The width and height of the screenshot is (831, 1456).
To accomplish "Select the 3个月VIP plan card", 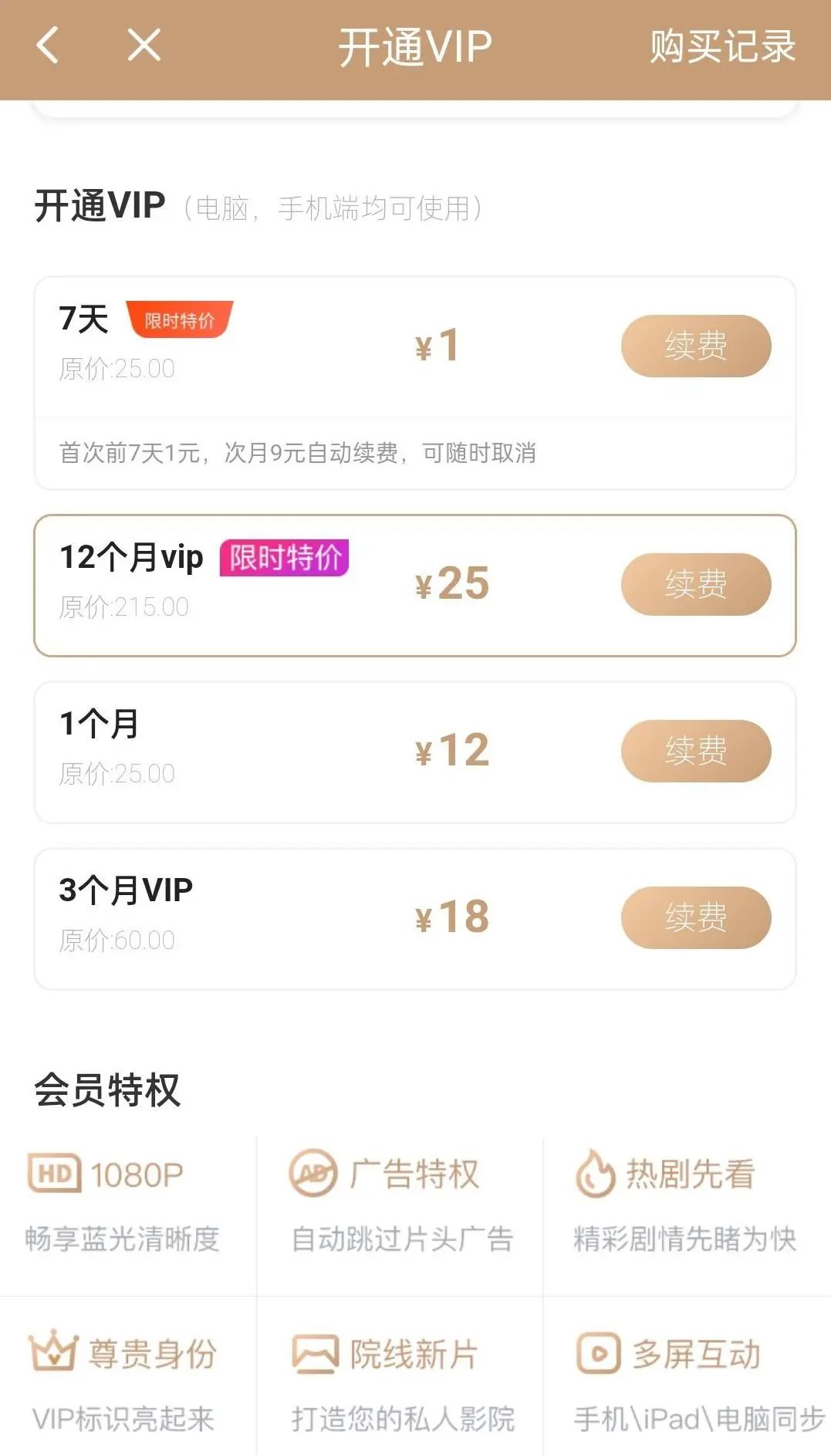I will [415, 919].
